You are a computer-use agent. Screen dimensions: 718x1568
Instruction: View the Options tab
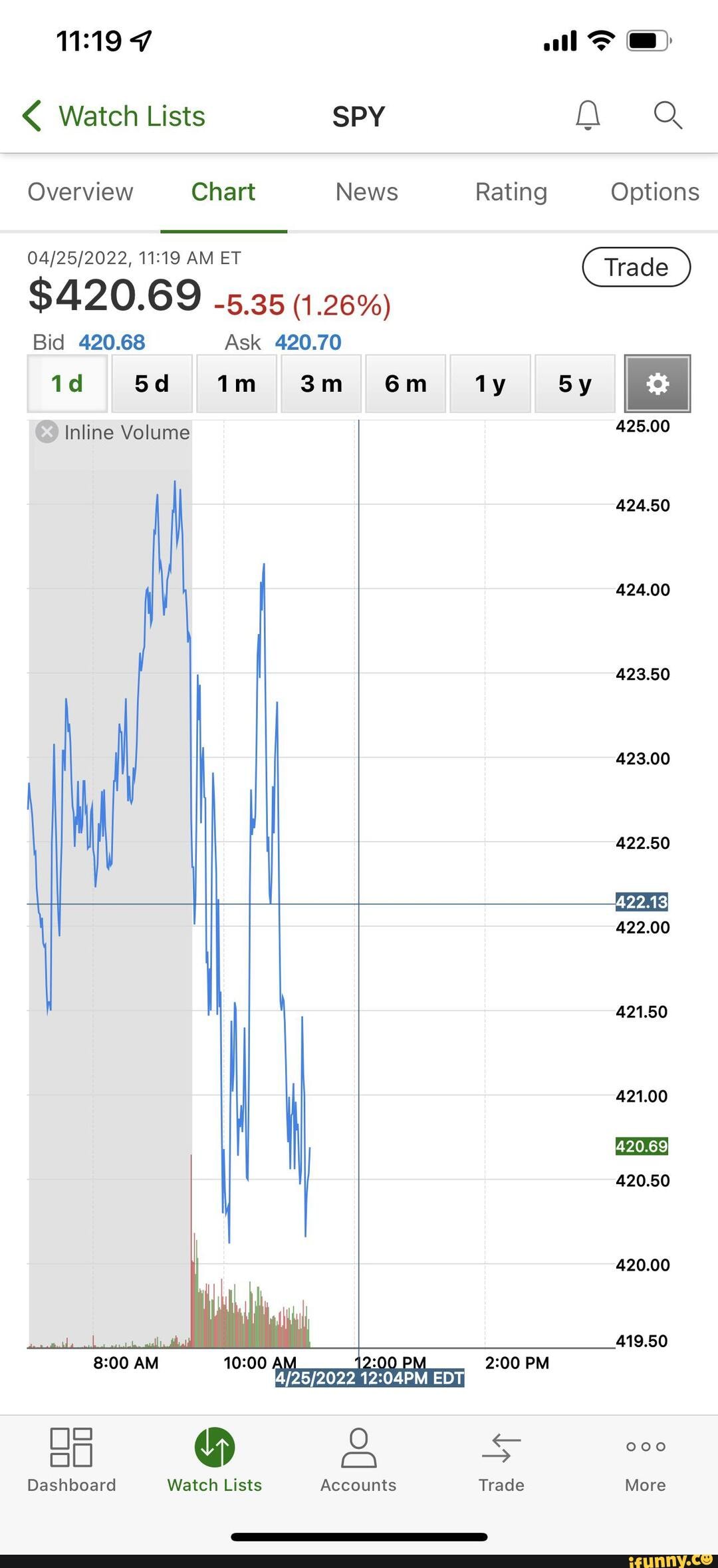[x=654, y=192]
